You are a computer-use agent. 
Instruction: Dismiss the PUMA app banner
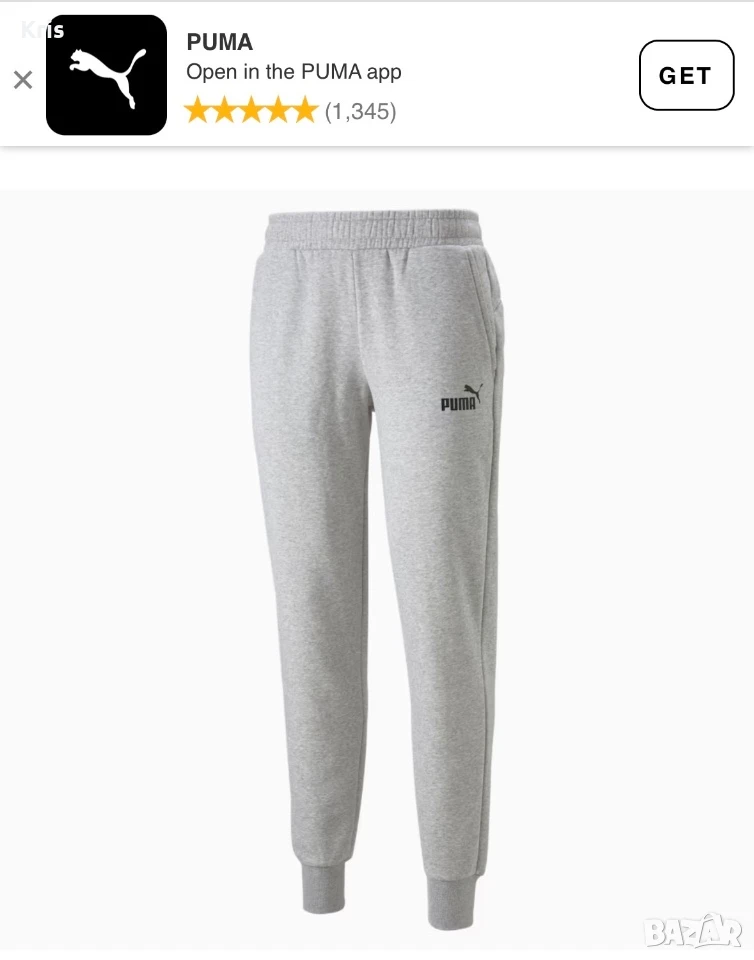click(23, 80)
